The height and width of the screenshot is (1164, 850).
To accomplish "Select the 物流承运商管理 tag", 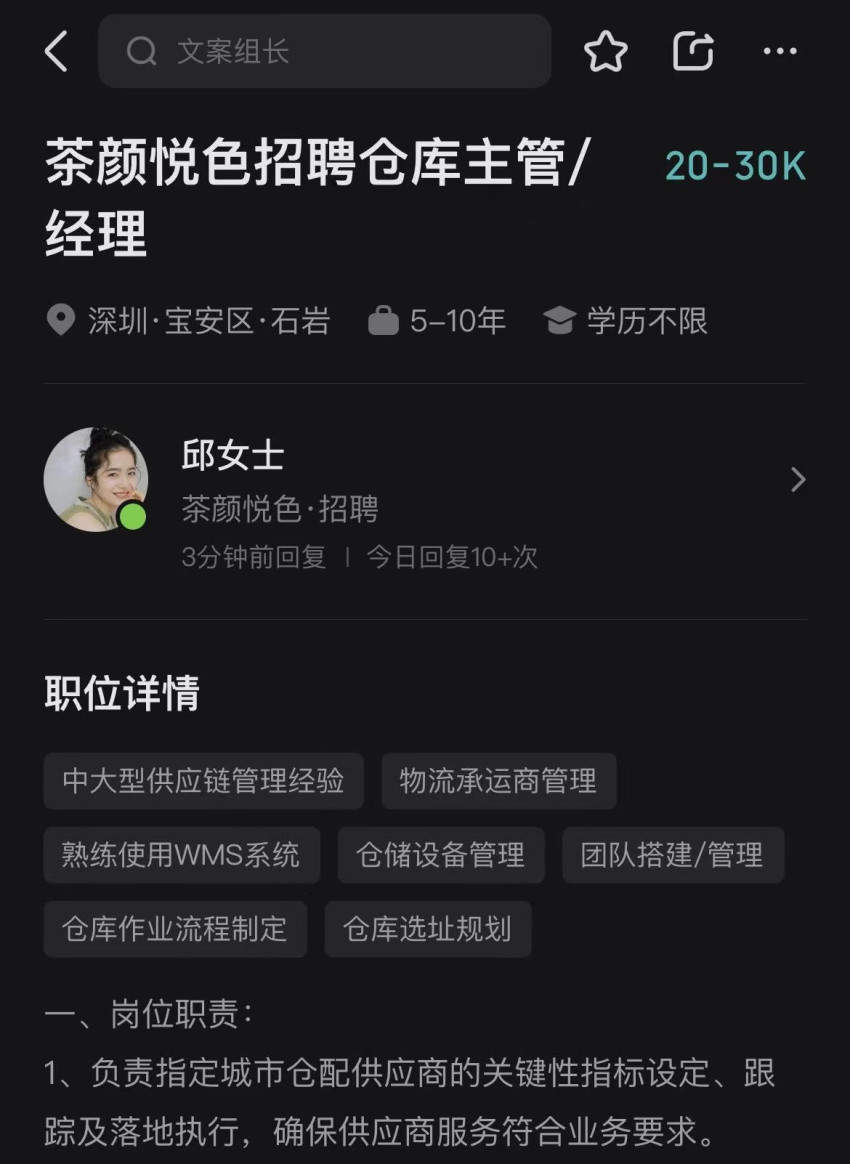I will click(498, 780).
